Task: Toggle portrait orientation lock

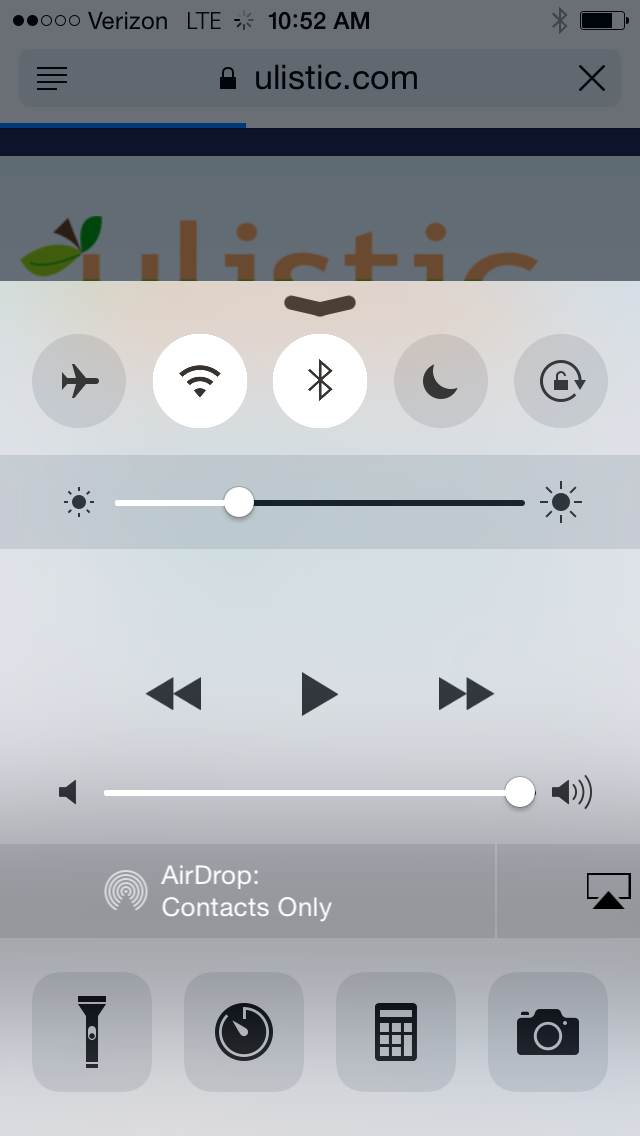Action: pos(561,381)
